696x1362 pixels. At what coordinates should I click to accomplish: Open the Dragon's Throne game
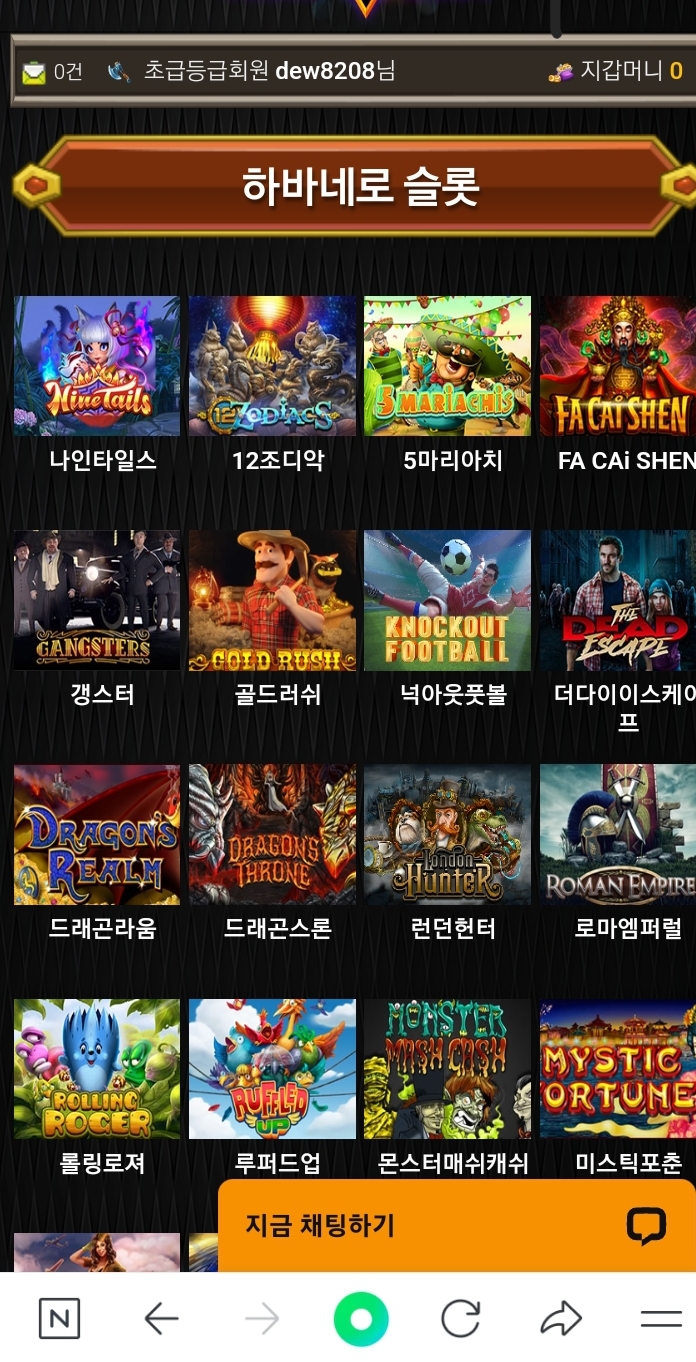[x=272, y=835]
